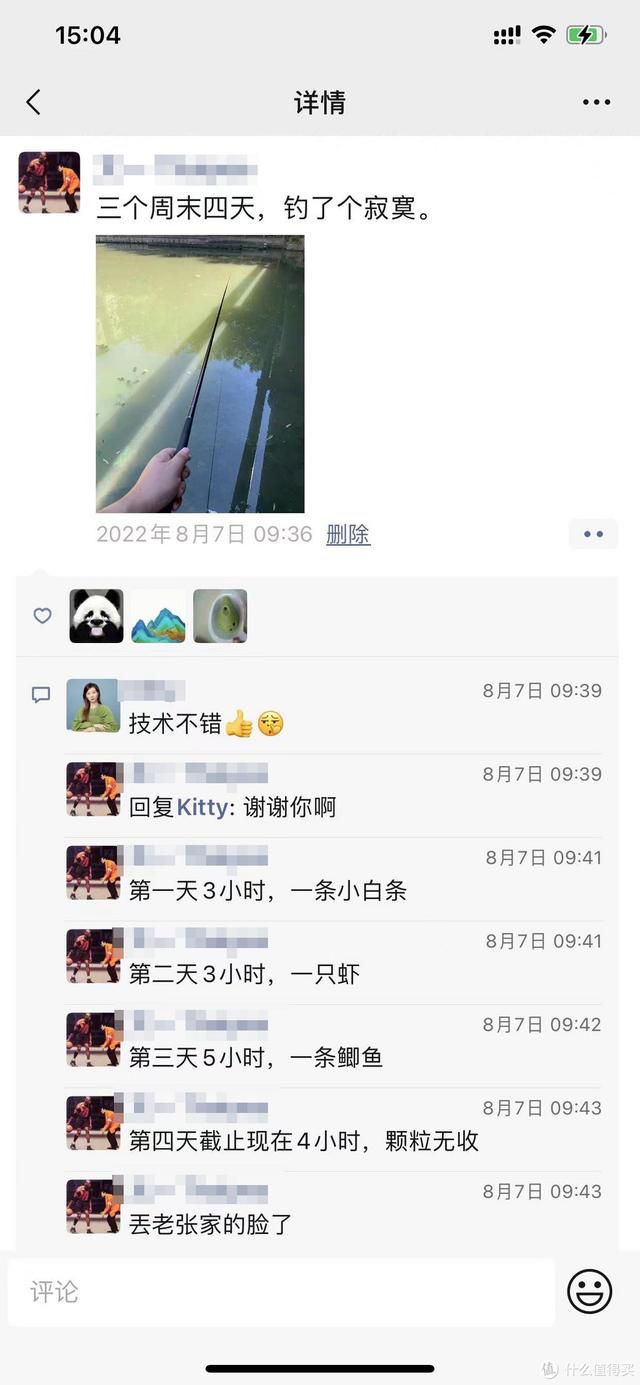Open the poster's avatar at the top
The image size is (640, 1385).
[x=49, y=182]
